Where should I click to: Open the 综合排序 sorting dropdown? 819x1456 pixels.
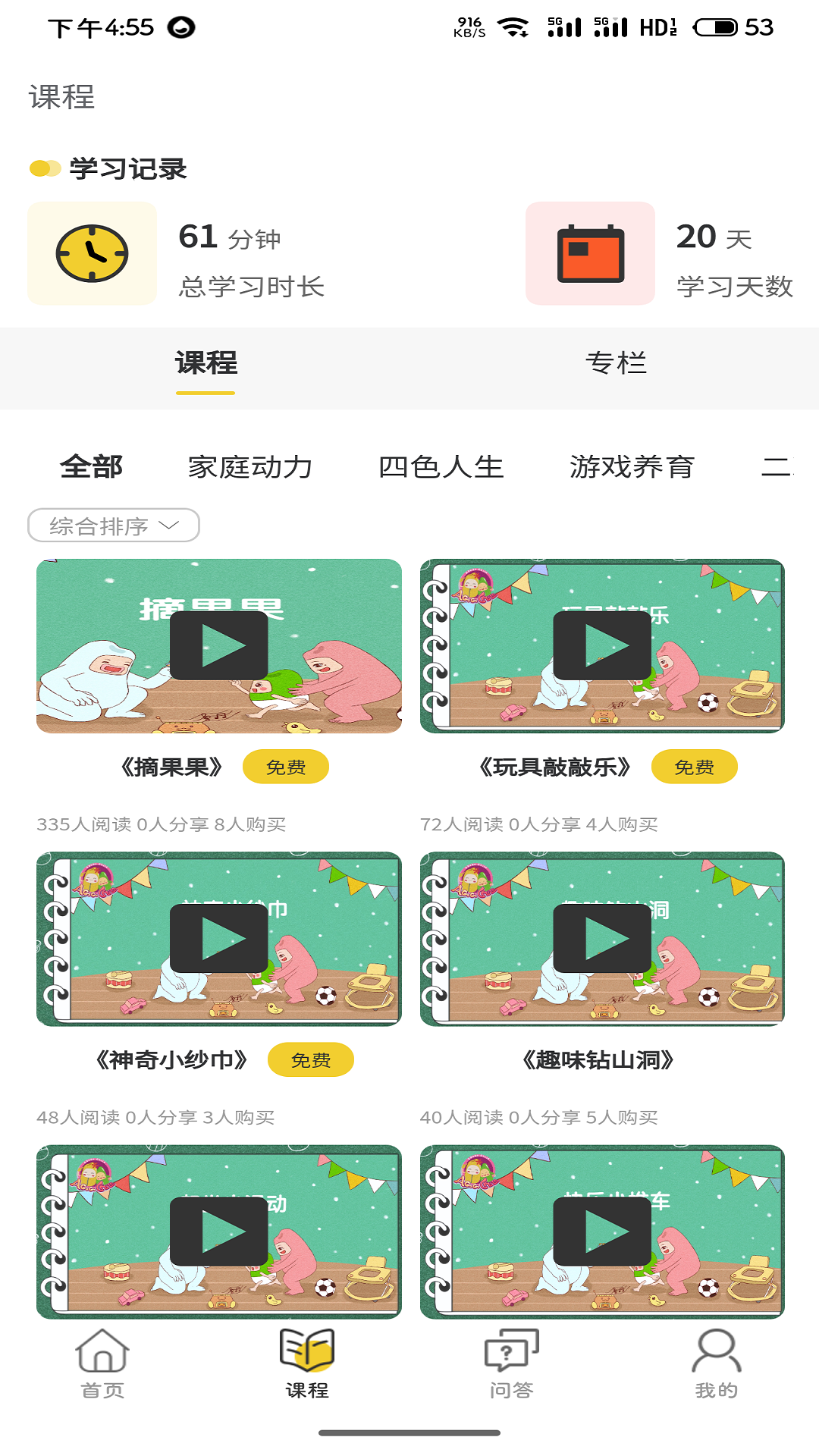pyautogui.click(x=114, y=525)
